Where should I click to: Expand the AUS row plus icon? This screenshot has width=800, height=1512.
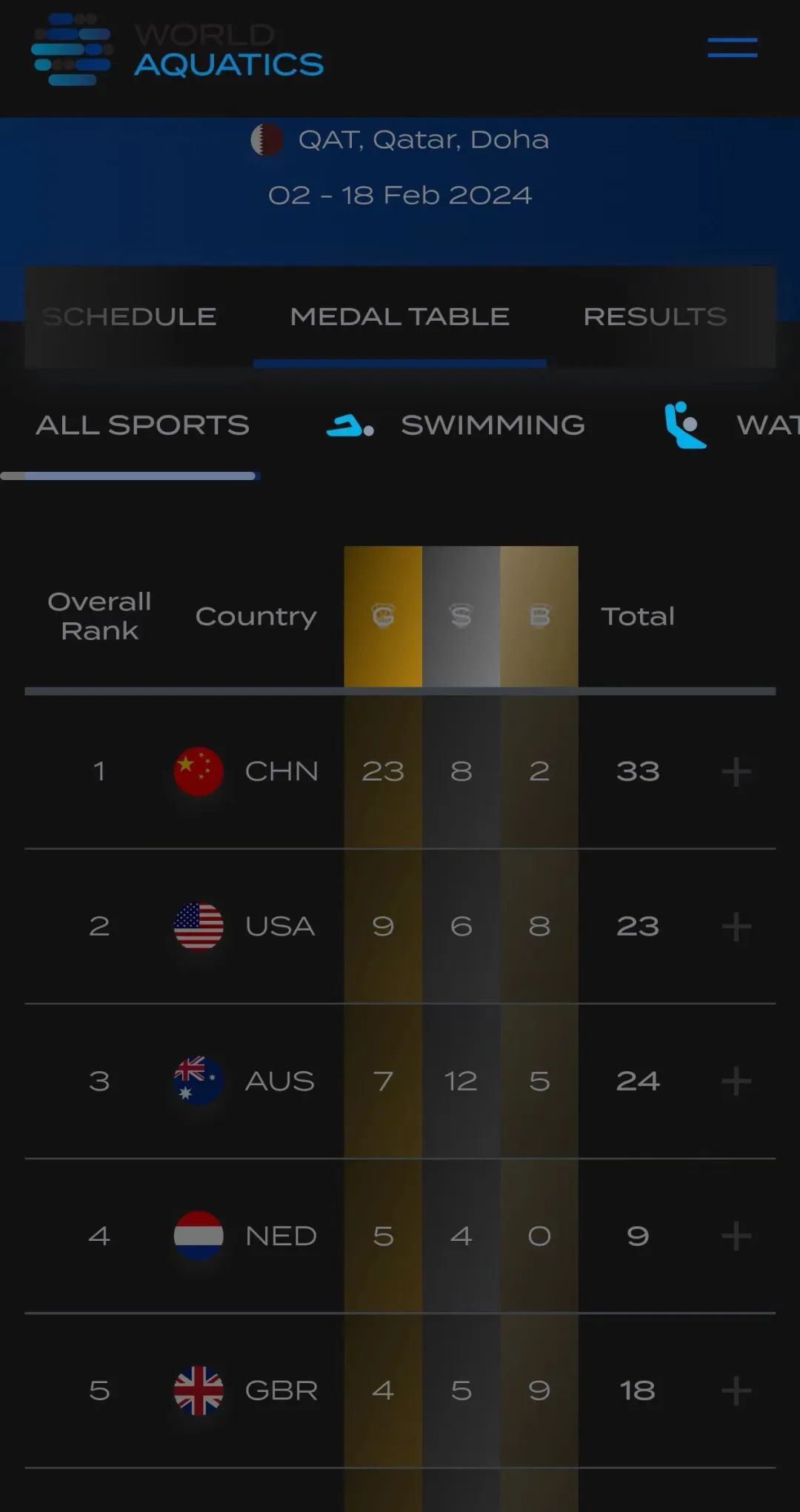[736, 1082]
